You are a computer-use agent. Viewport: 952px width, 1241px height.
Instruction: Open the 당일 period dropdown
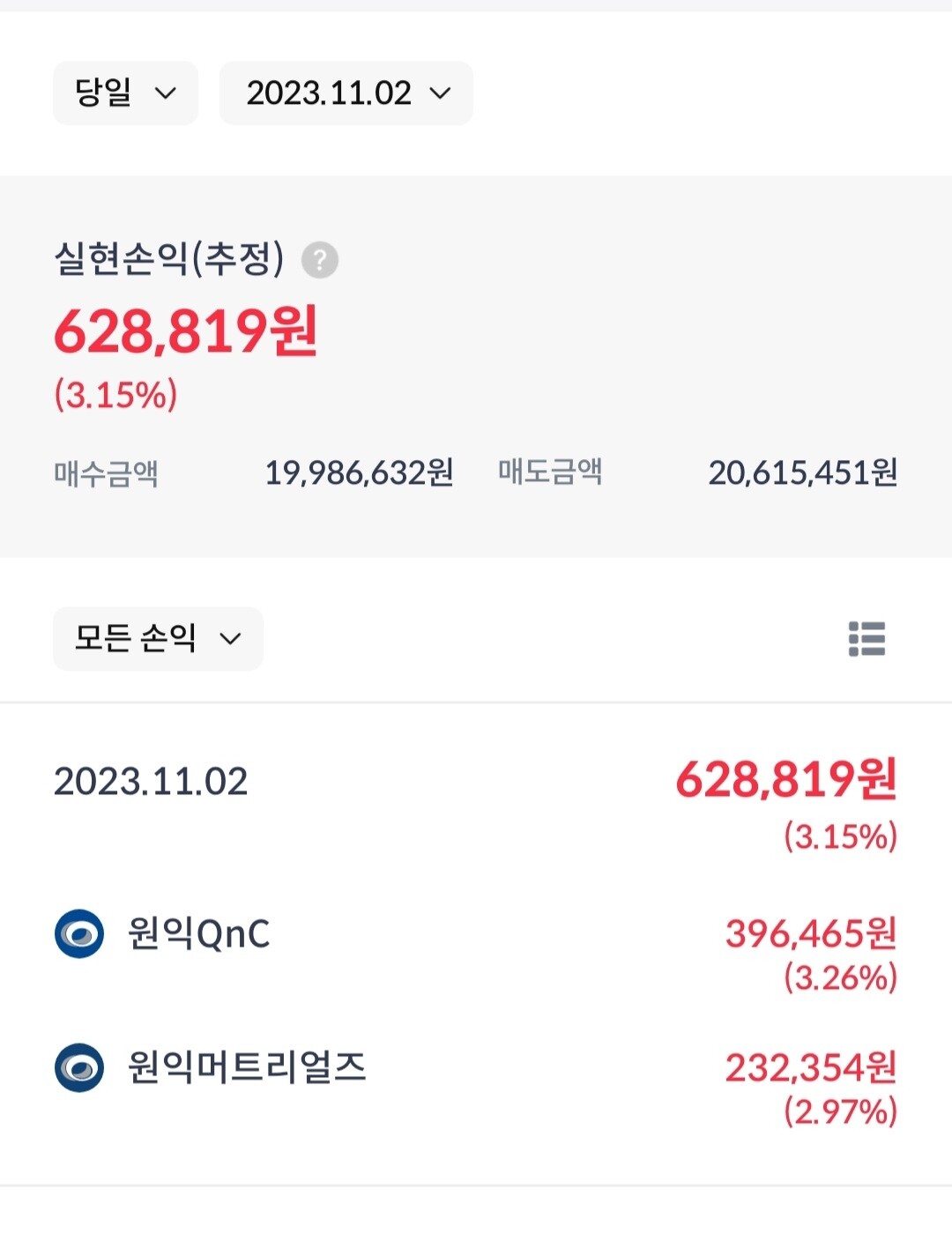[124, 93]
